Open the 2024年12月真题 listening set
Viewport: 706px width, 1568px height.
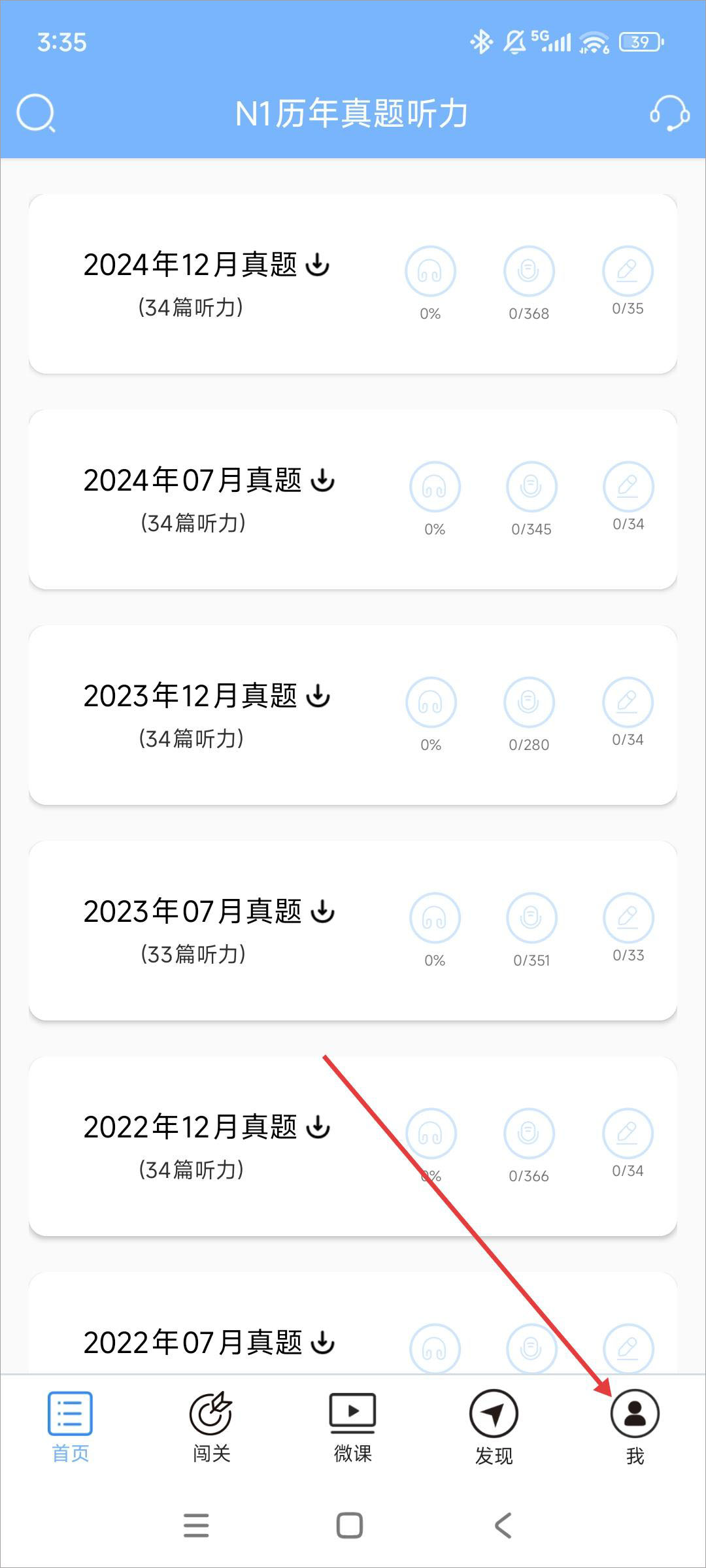tap(190, 265)
